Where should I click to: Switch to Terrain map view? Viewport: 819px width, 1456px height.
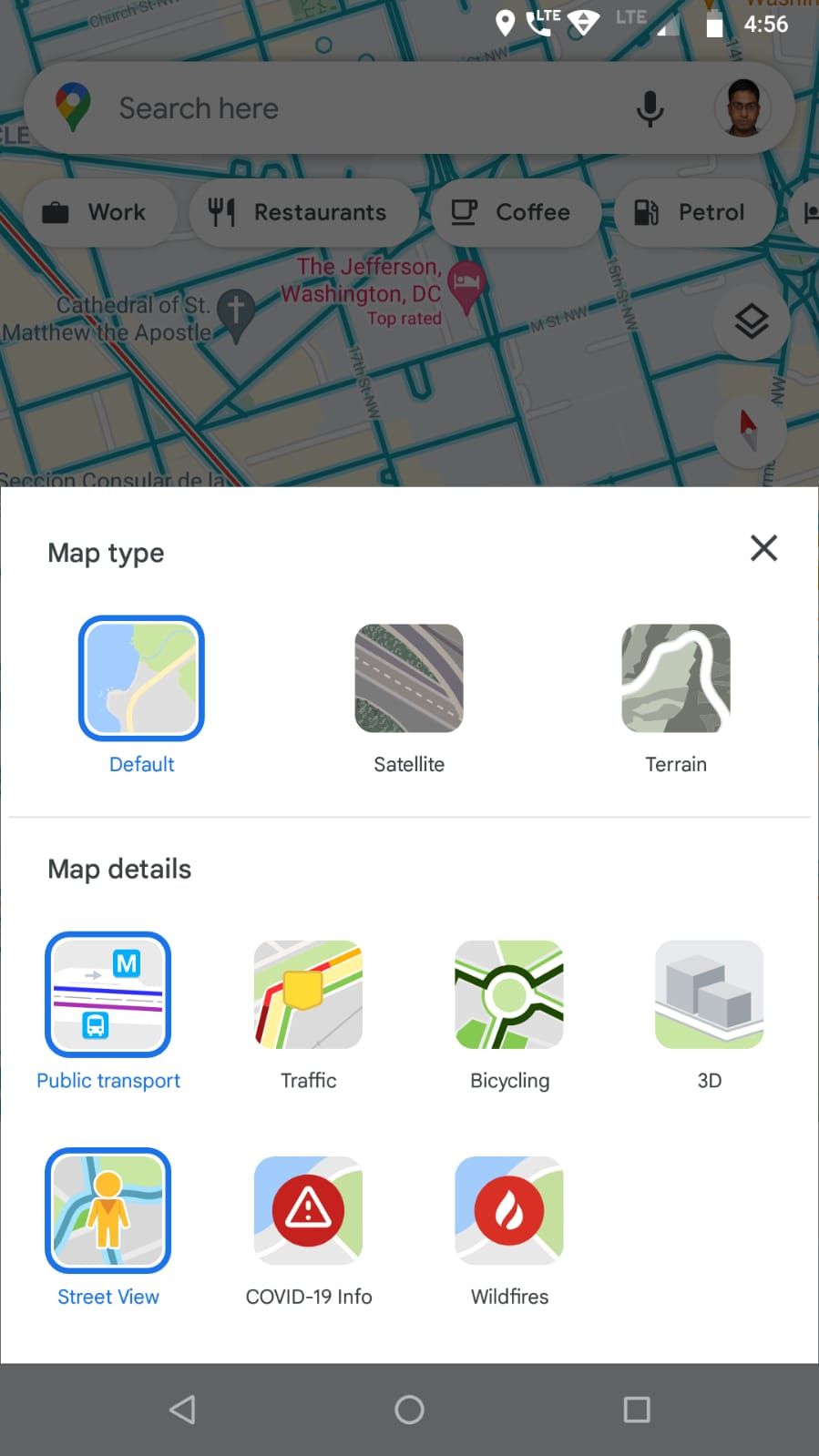click(675, 678)
